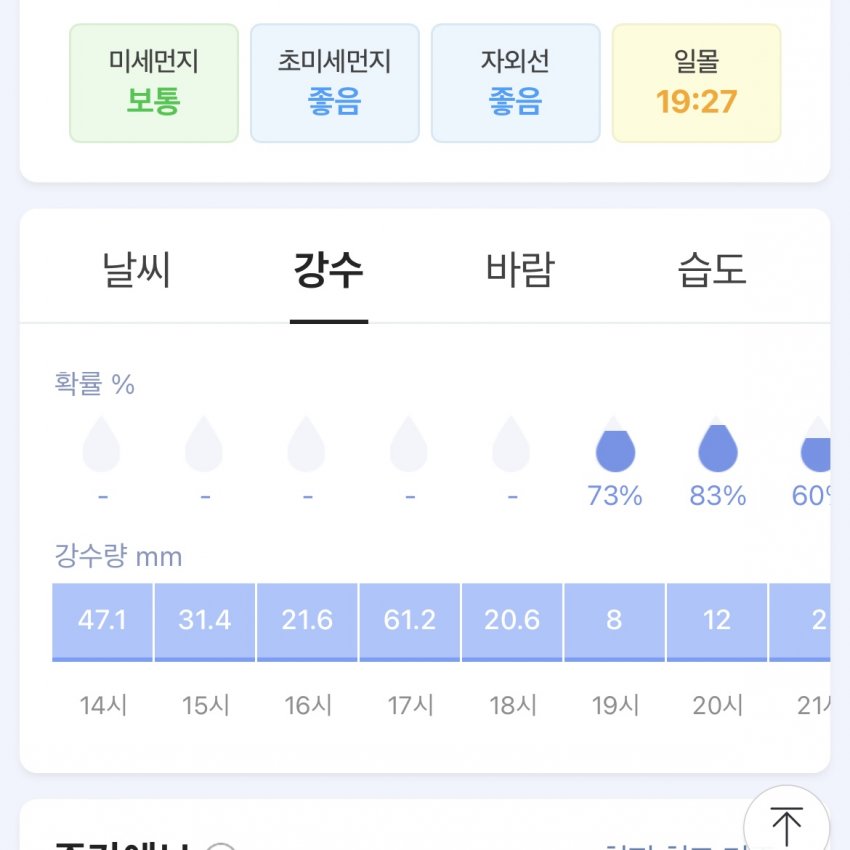Open the 미세먼지 보통 card
The width and height of the screenshot is (850, 850).
154,83
